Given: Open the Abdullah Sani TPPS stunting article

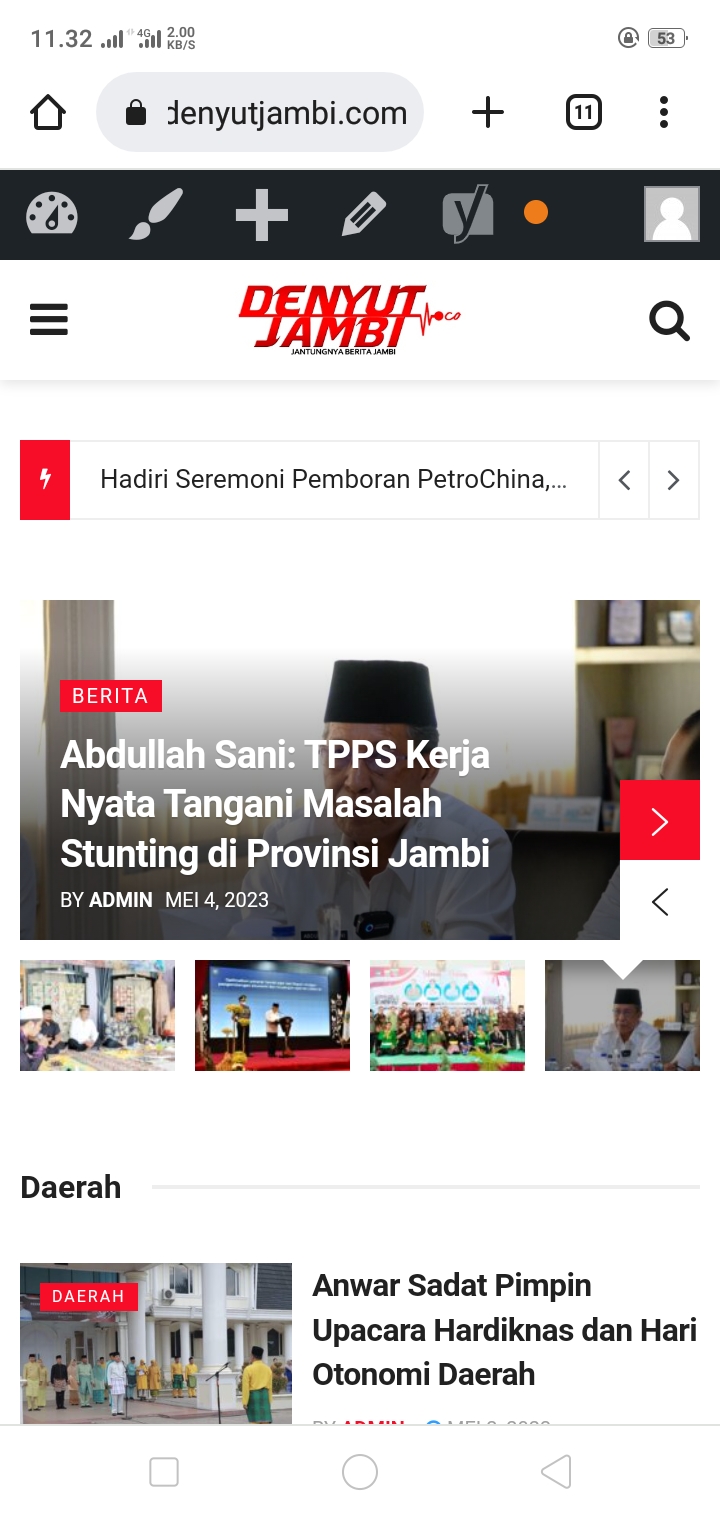Looking at the screenshot, I should 275,804.
